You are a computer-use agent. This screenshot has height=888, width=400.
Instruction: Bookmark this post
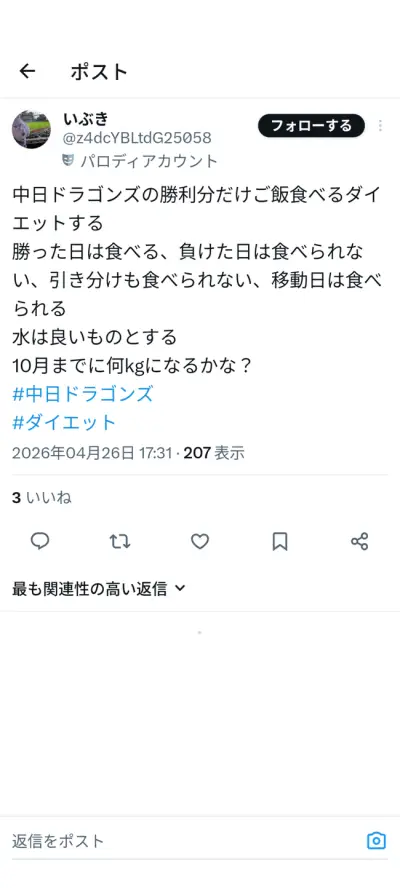[x=280, y=541]
